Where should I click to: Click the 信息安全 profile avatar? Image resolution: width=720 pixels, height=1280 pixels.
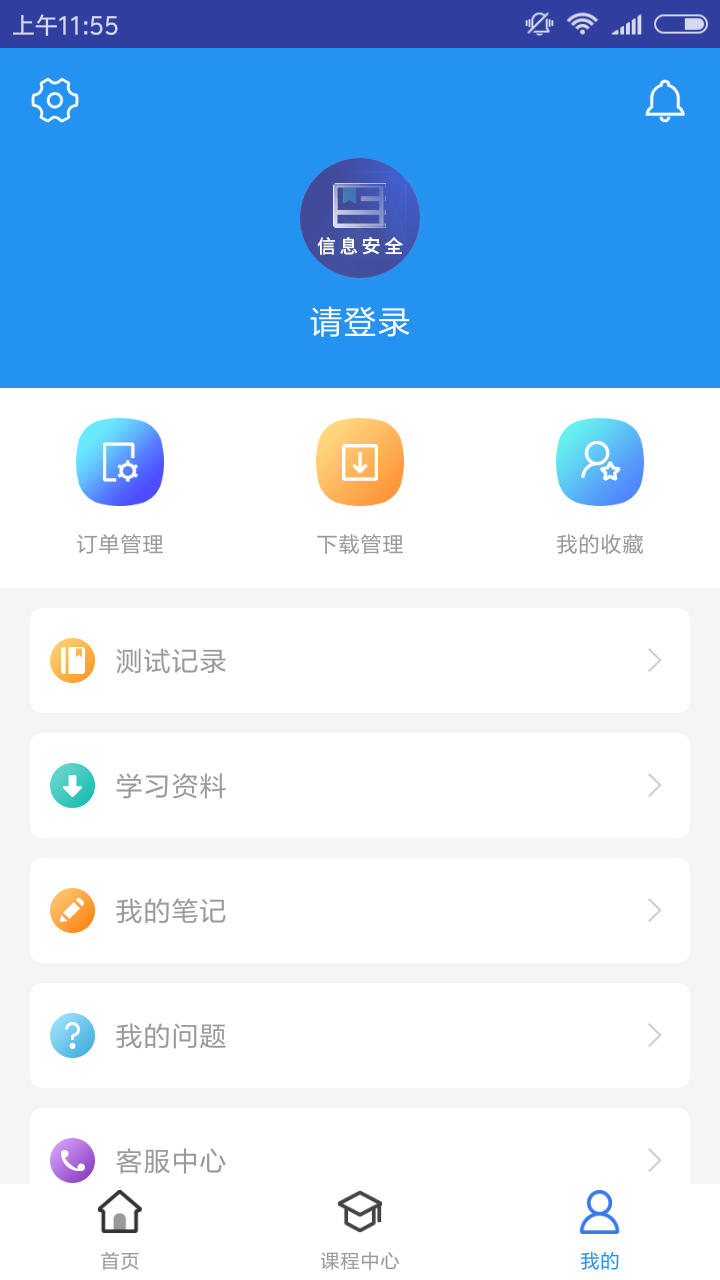click(360, 217)
